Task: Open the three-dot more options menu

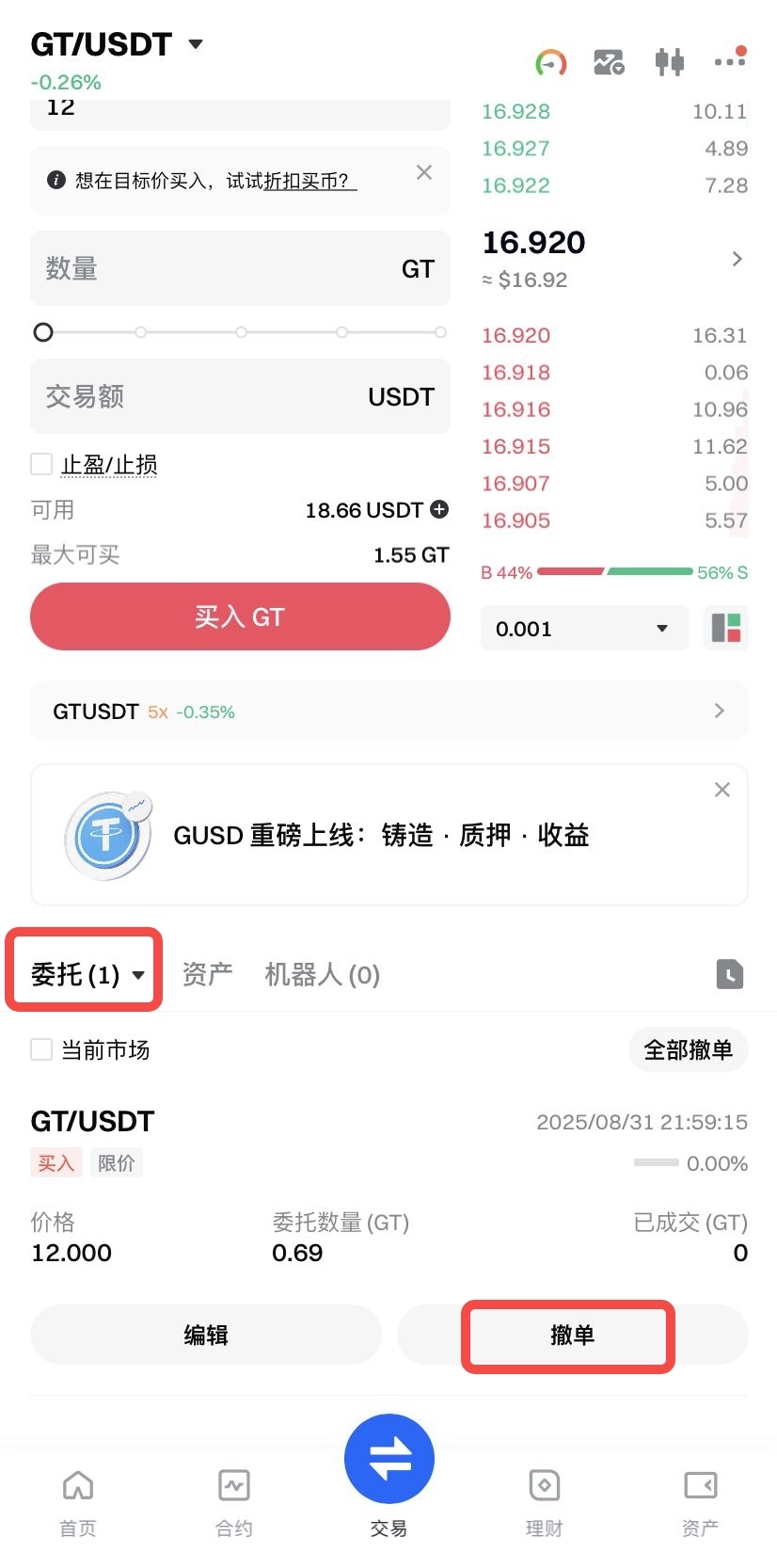Action: coord(730,60)
